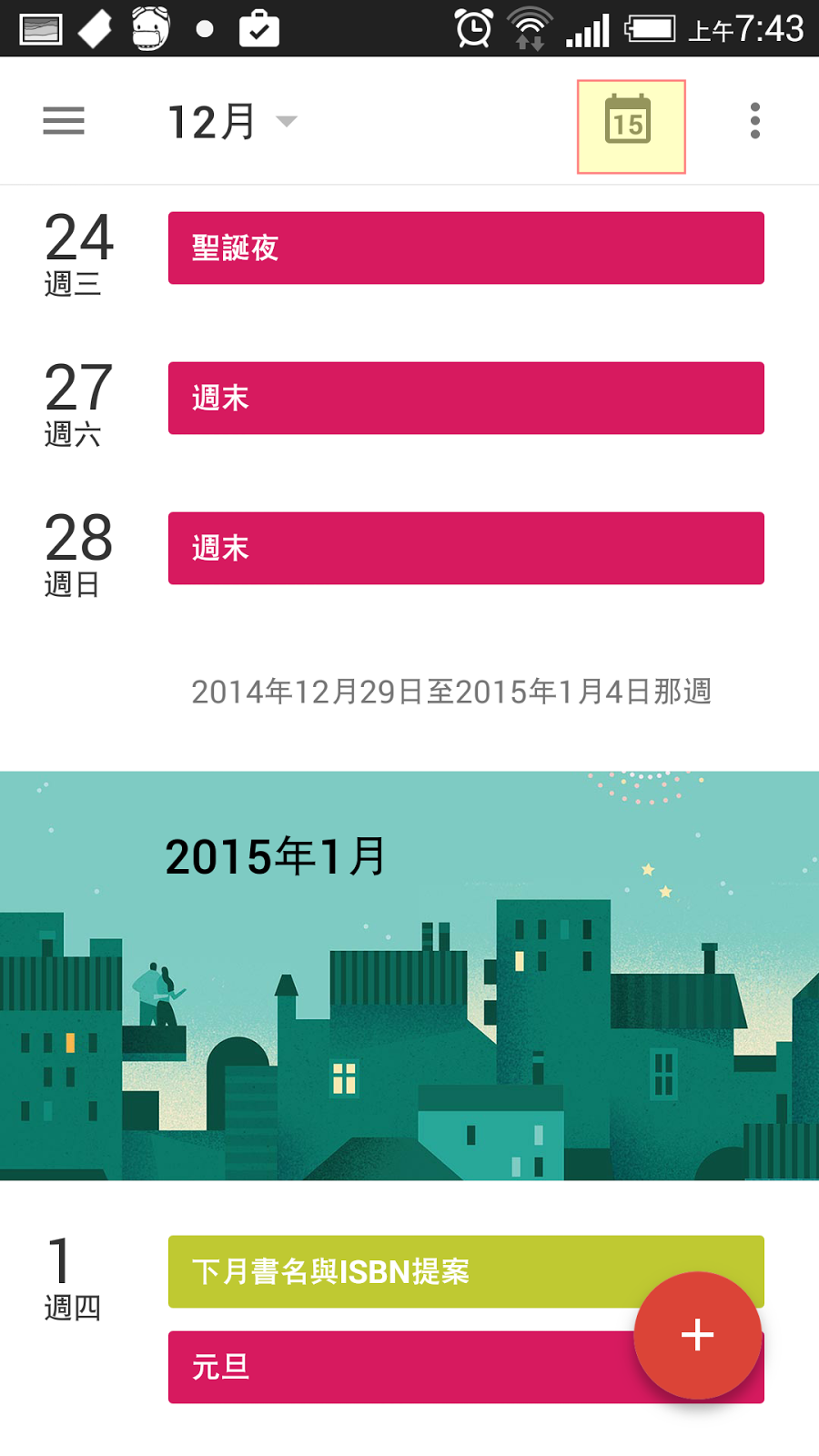Open the hamburger navigation drawer
Screen dimensions: 819x1456
pos(64,121)
